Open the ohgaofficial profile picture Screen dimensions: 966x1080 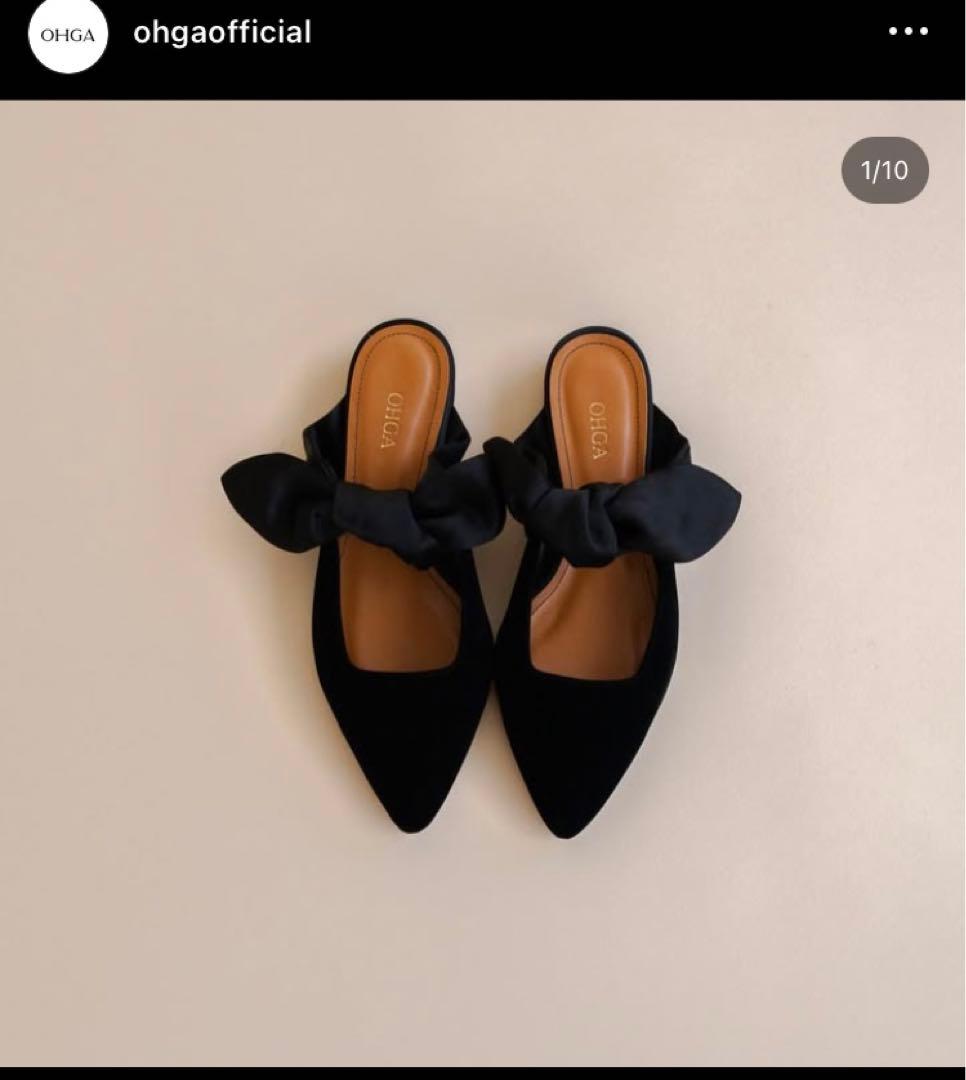pos(67,34)
